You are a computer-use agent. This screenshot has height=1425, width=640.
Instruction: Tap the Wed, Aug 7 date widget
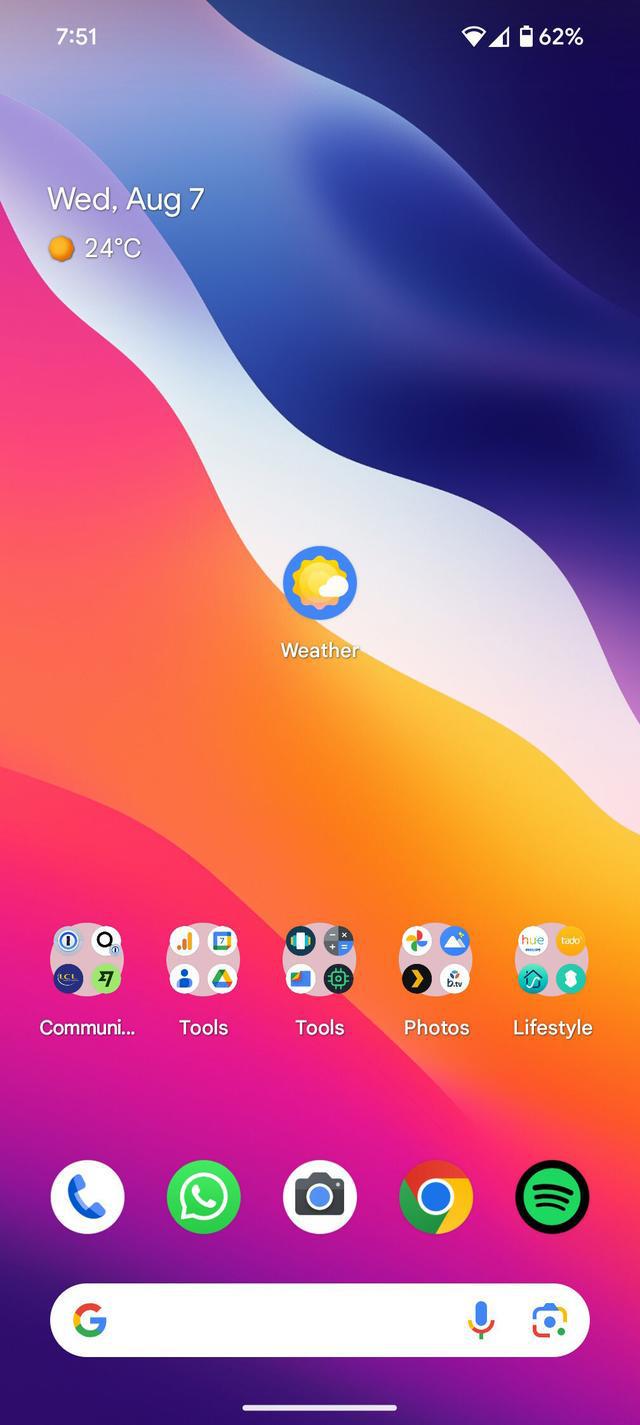126,199
